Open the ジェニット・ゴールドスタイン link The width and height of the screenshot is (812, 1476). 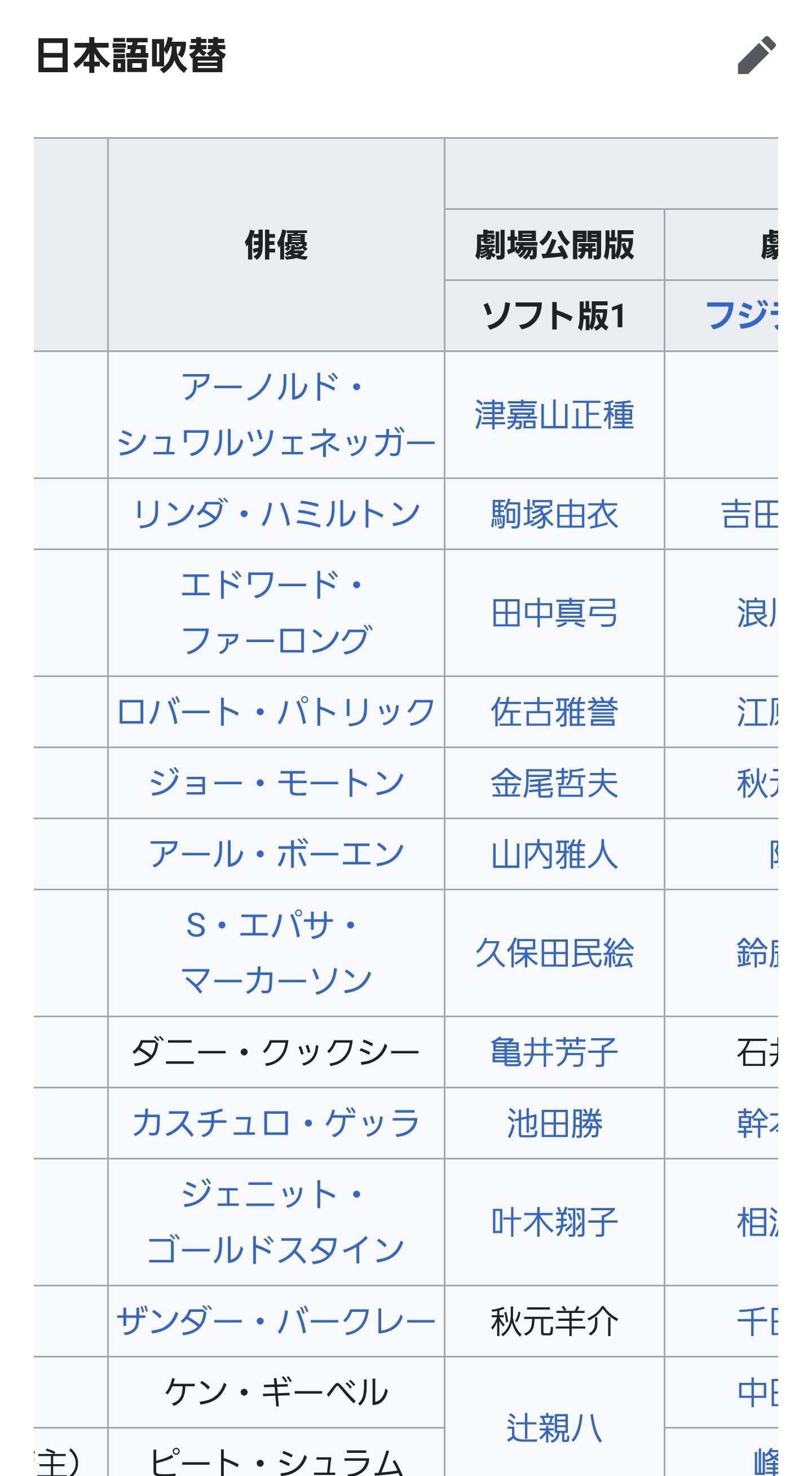pos(276,1222)
